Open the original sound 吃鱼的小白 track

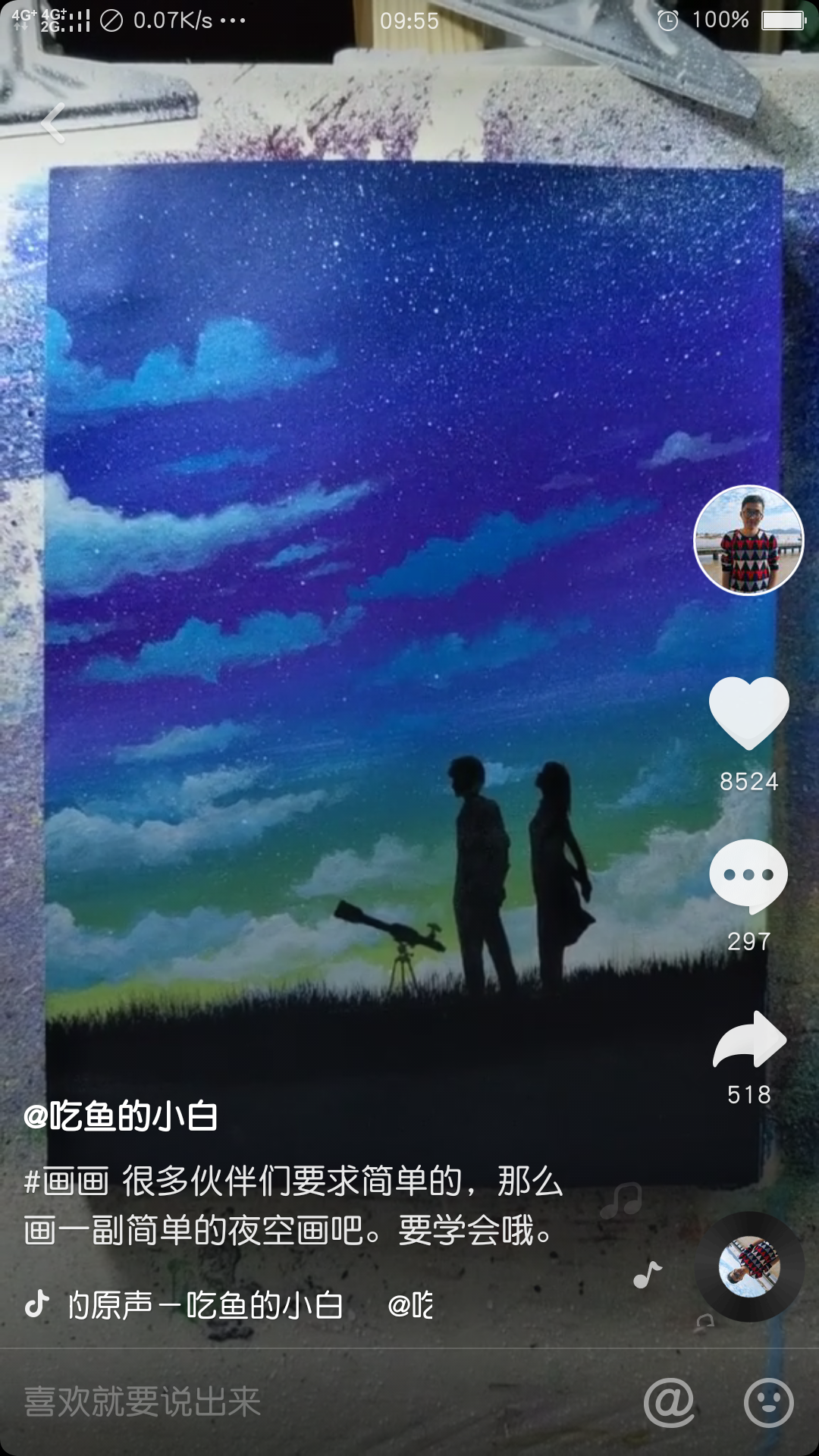[205, 1305]
